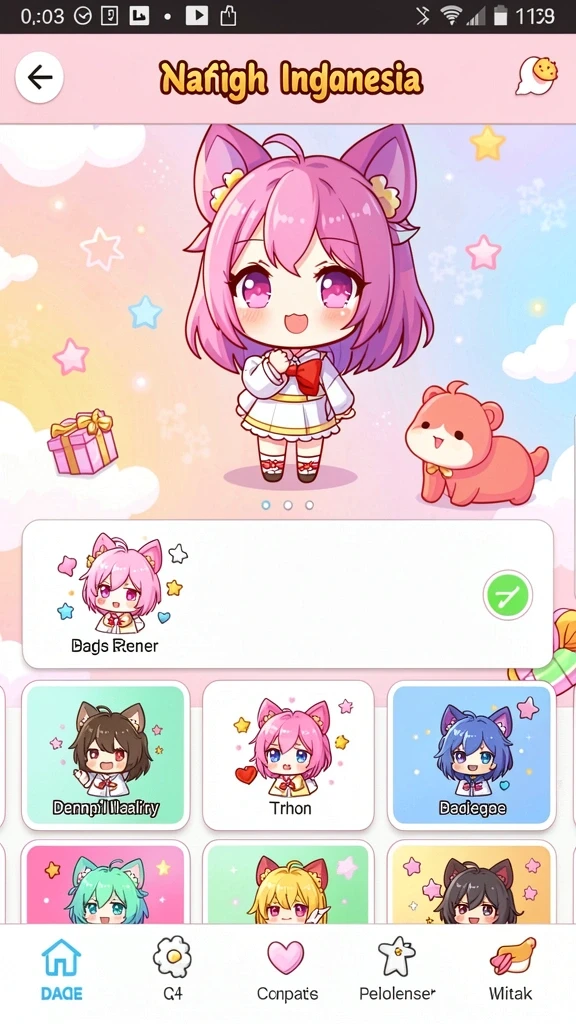576x1024 pixels.
Task: Open the Trhon character tile
Action: click(288, 755)
